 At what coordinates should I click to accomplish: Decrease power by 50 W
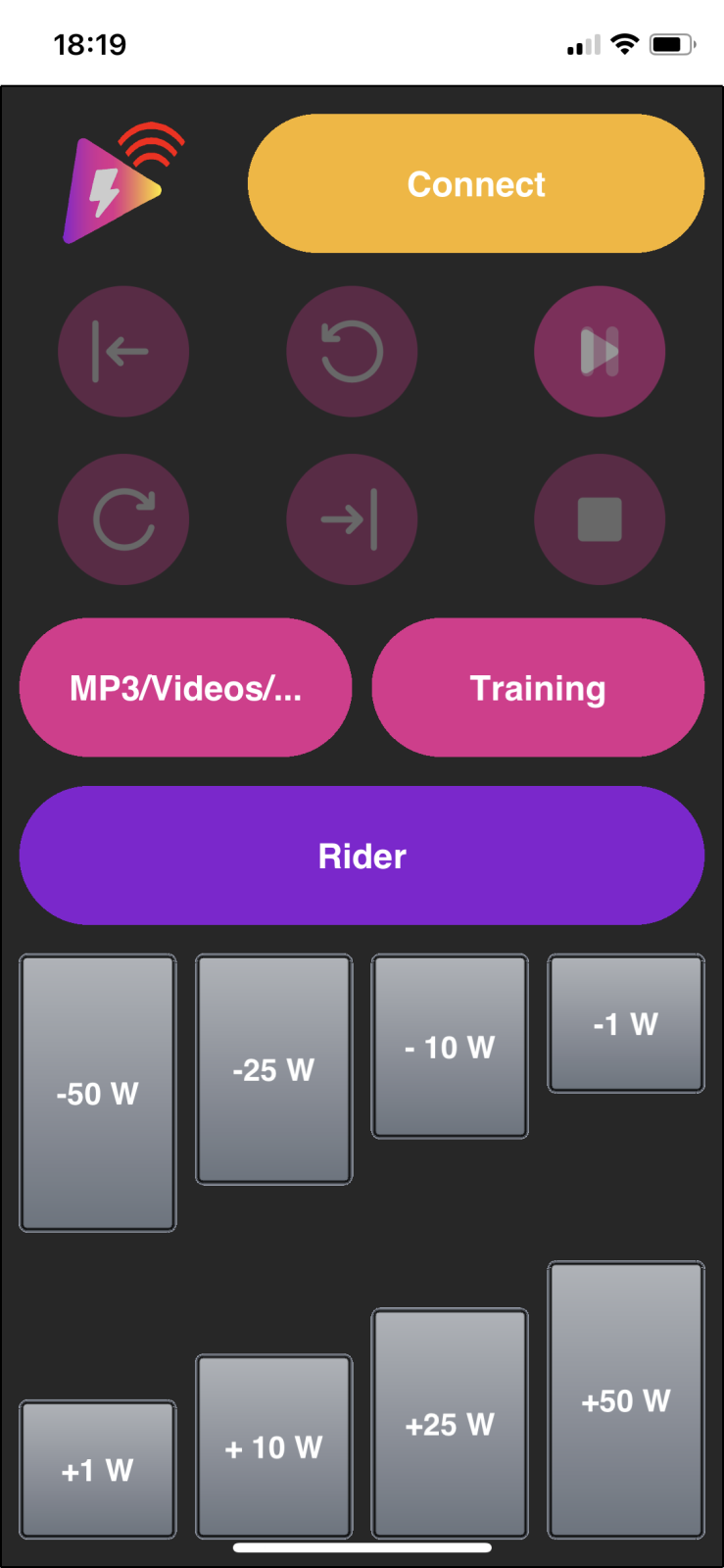98,1093
